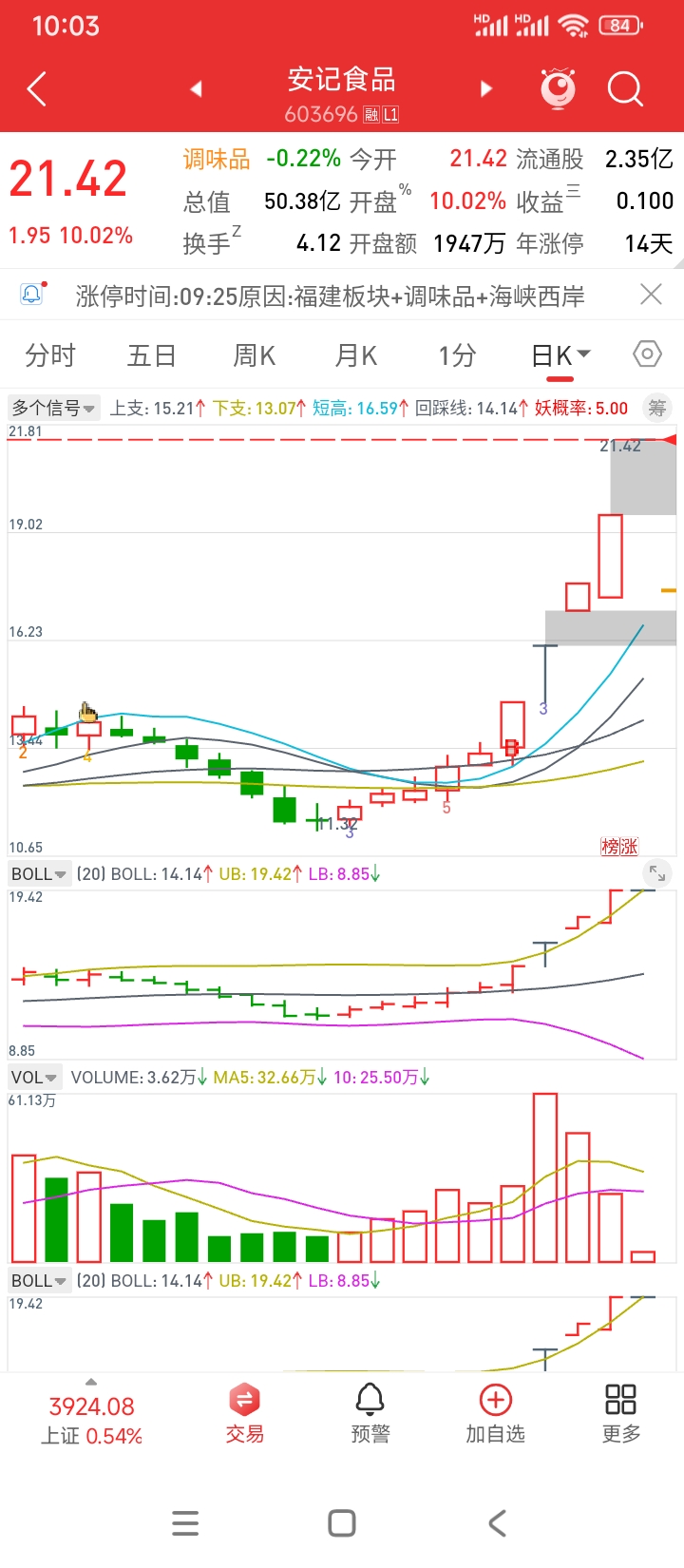This screenshot has width=684, height=1568.
Task: Expand the 日K period dropdown
Action: coord(560,355)
